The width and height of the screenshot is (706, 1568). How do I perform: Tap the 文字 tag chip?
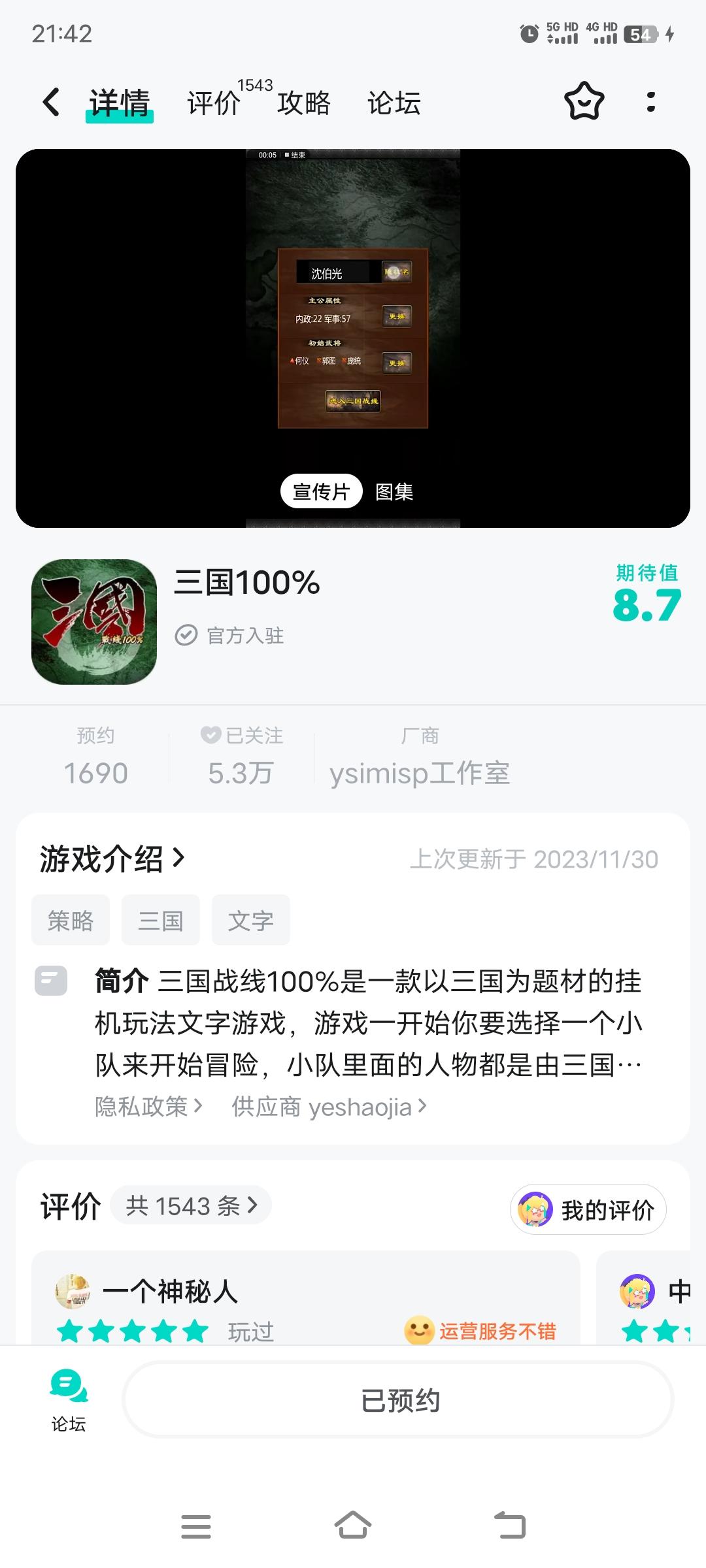tap(251, 921)
